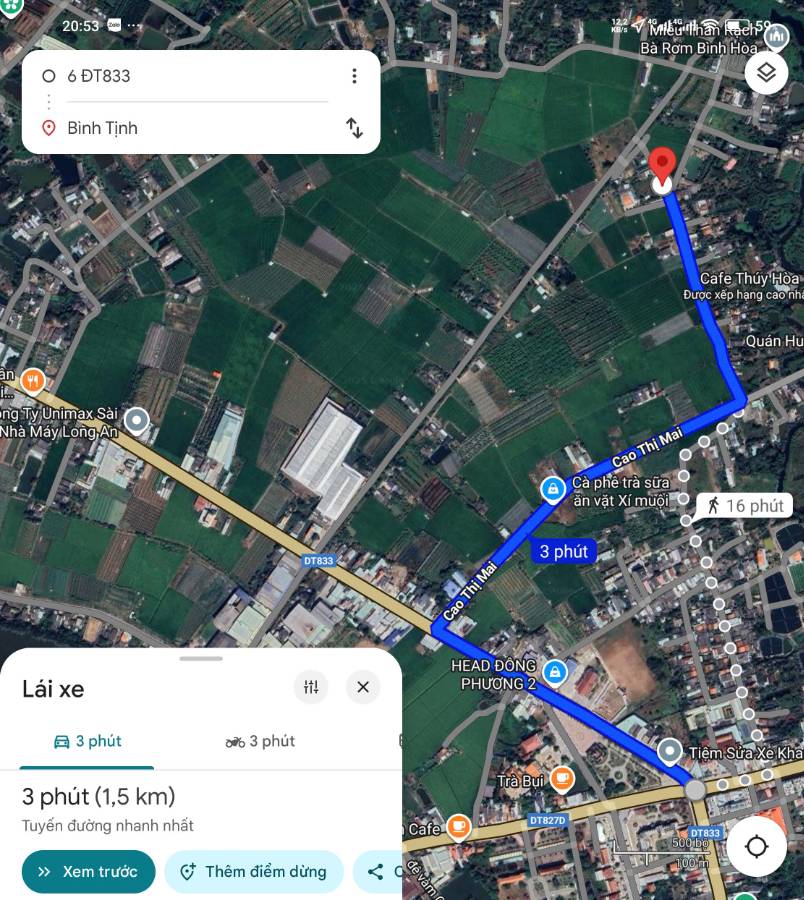Select the Tiệm Sửa Xe place pin
Screen dimensions: 804x900
coord(669,750)
